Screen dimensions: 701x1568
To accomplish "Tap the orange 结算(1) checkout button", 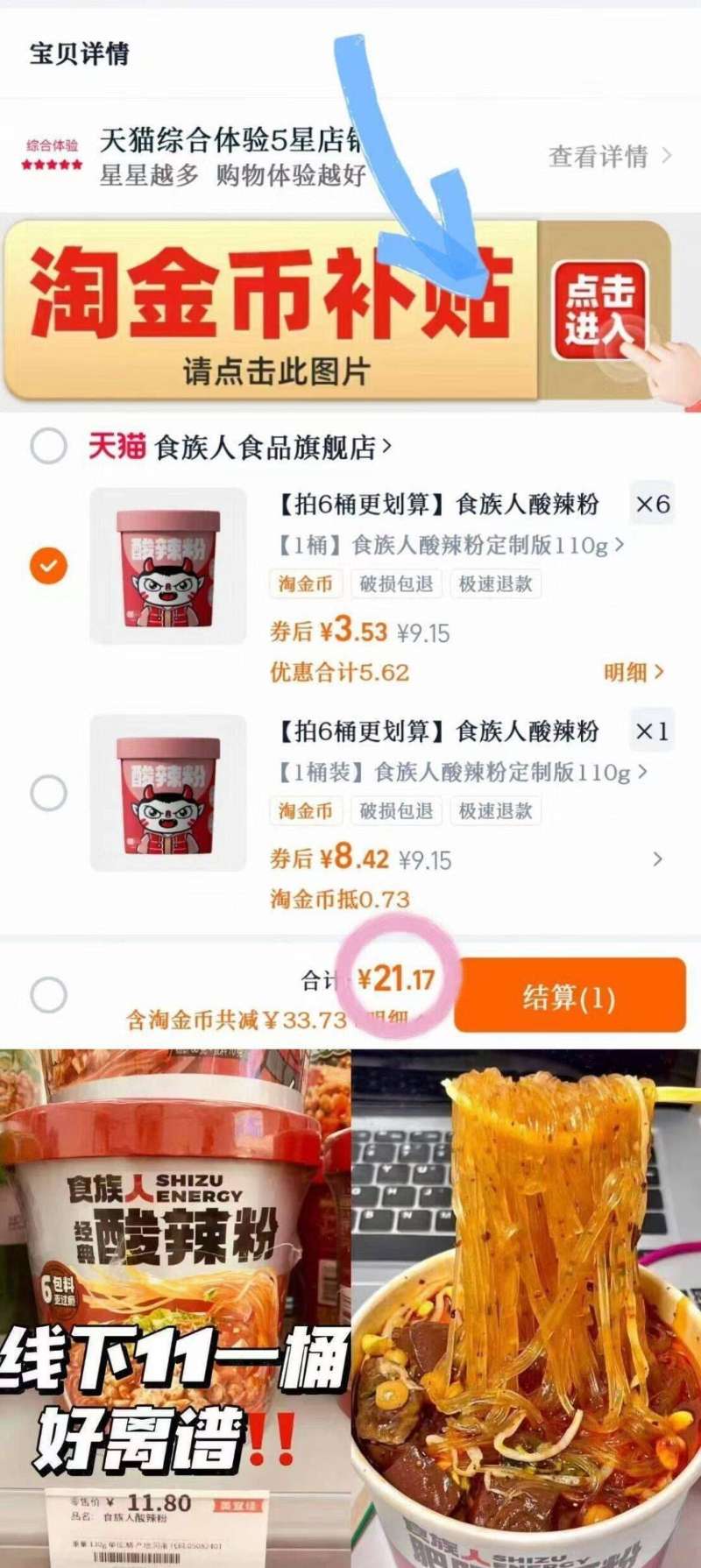I will pyautogui.click(x=570, y=996).
